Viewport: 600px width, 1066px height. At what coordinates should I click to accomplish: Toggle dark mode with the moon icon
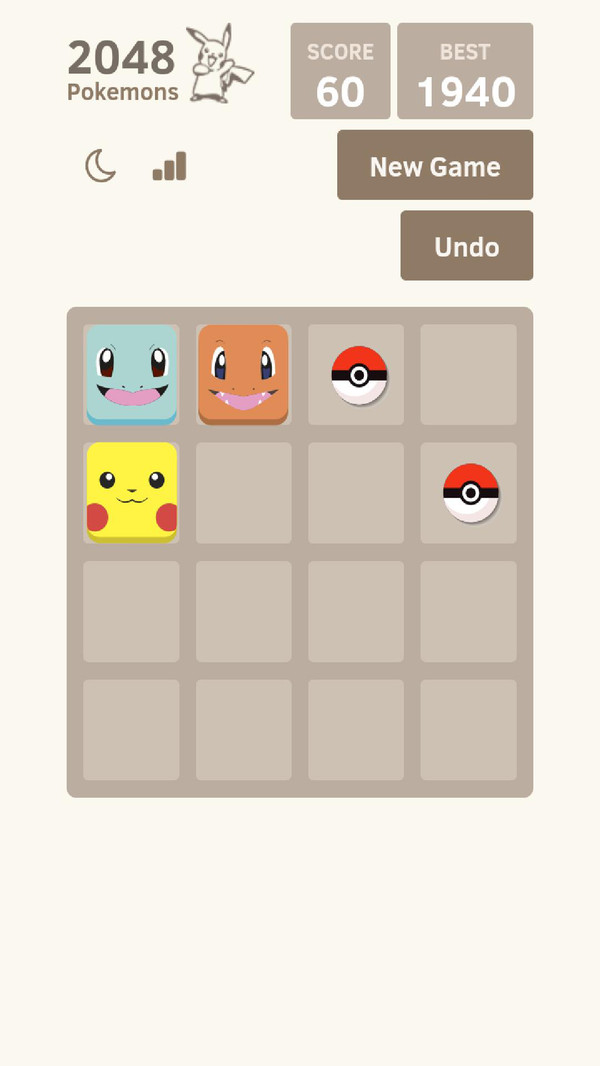[100, 166]
